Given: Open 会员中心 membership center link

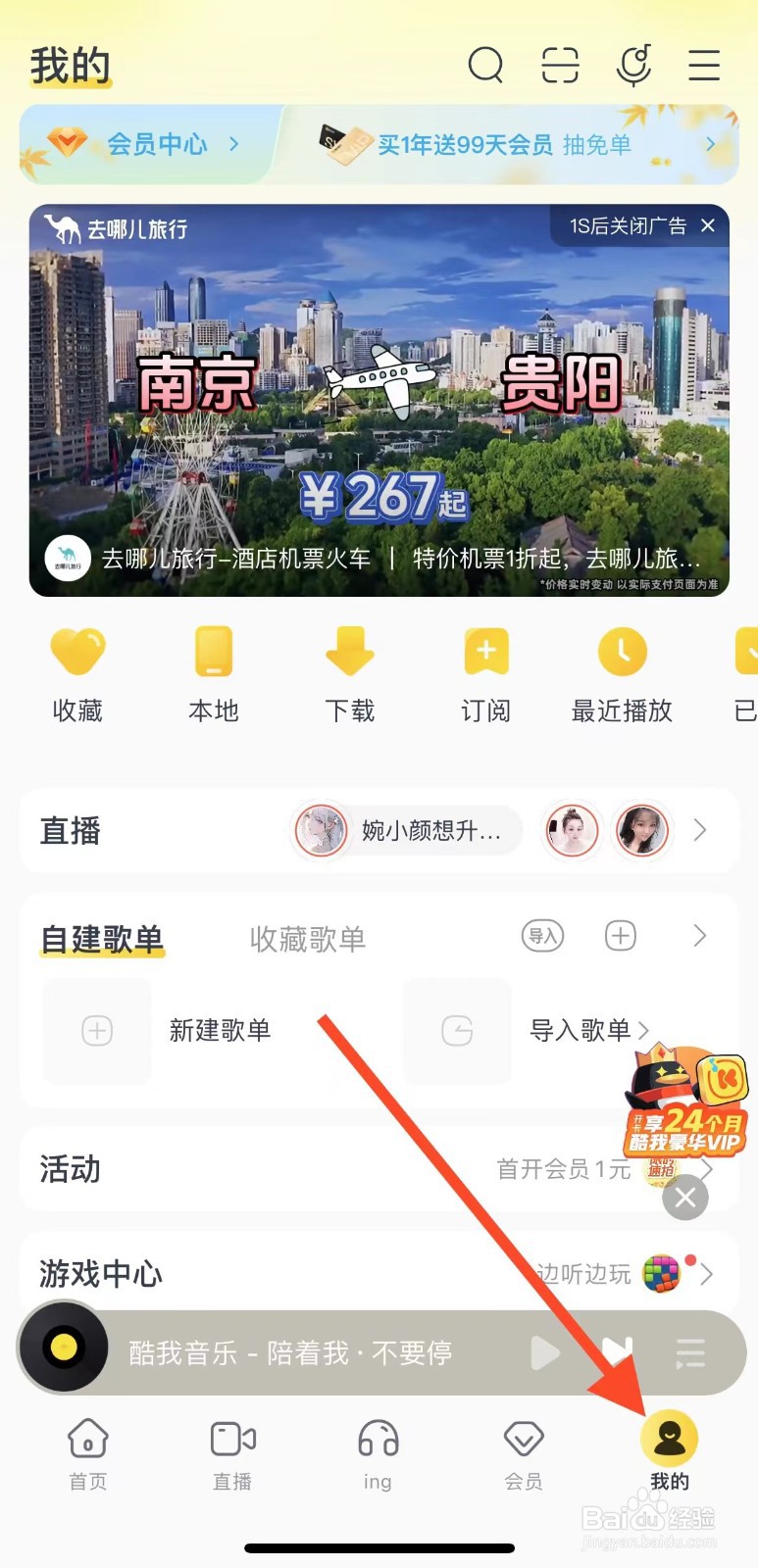Looking at the screenshot, I should coord(159,144).
